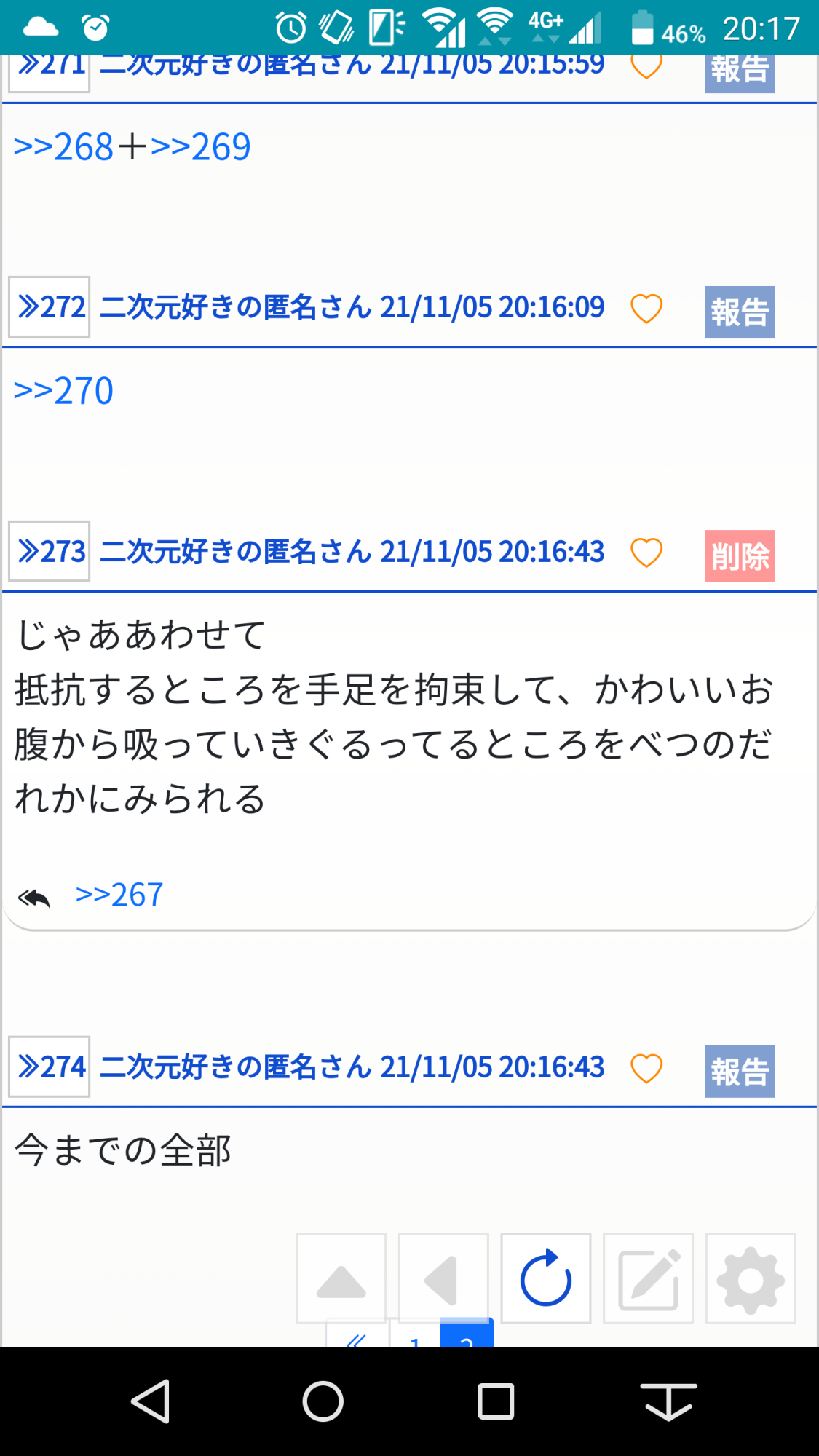The image size is (819, 1456).
Task: Open the >>269 reply link
Action: (201, 148)
